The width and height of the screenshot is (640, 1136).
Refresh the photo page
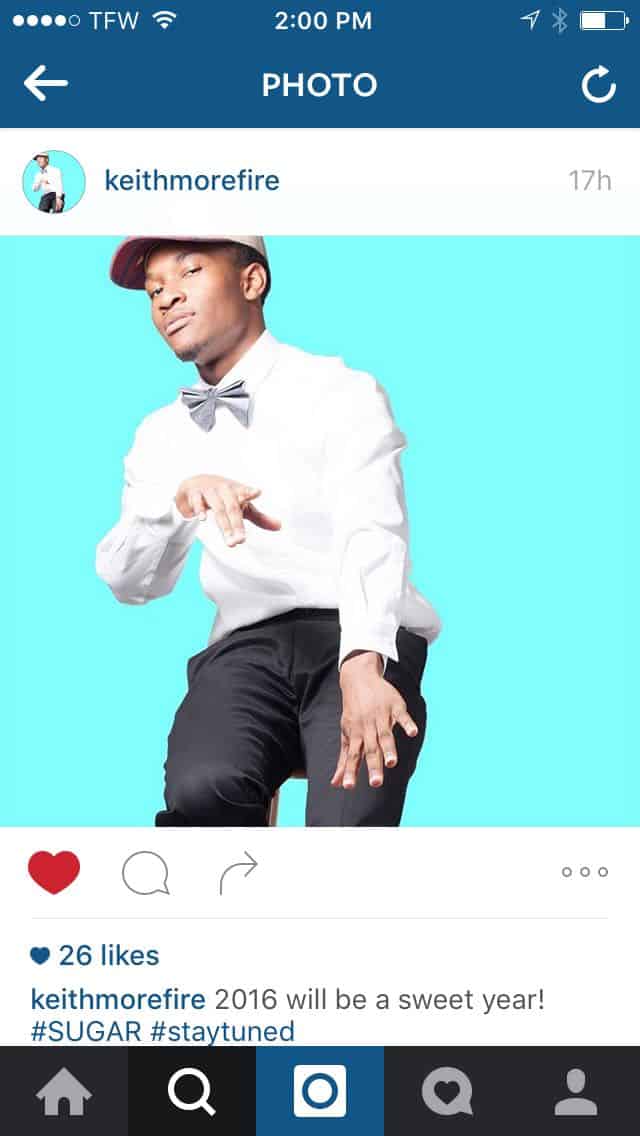tap(598, 86)
